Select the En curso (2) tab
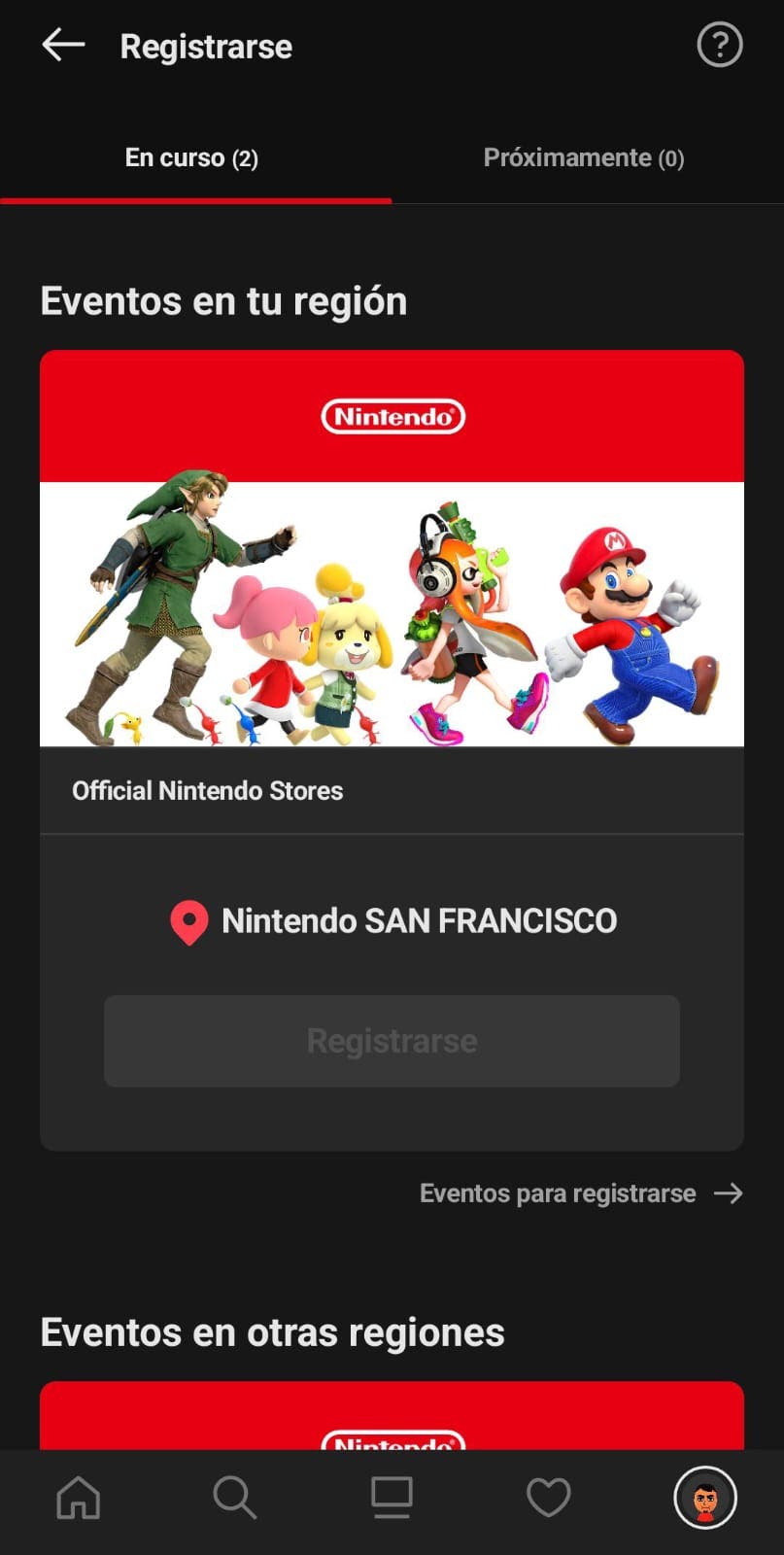Image resolution: width=784 pixels, height=1555 pixels. pyautogui.click(x=190, y=157)
